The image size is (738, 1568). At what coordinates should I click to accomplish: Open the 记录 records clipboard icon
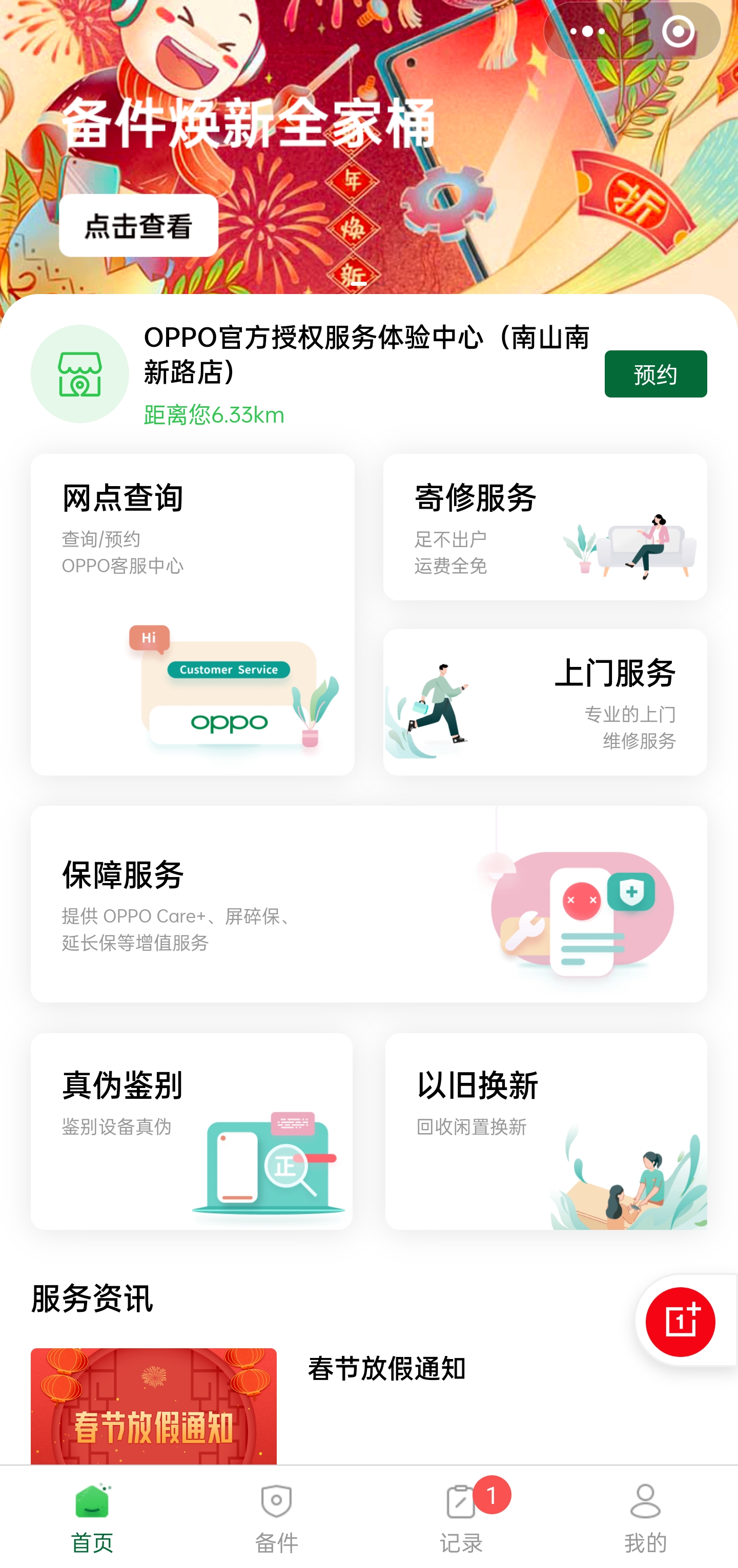(x=460, y=1502)
